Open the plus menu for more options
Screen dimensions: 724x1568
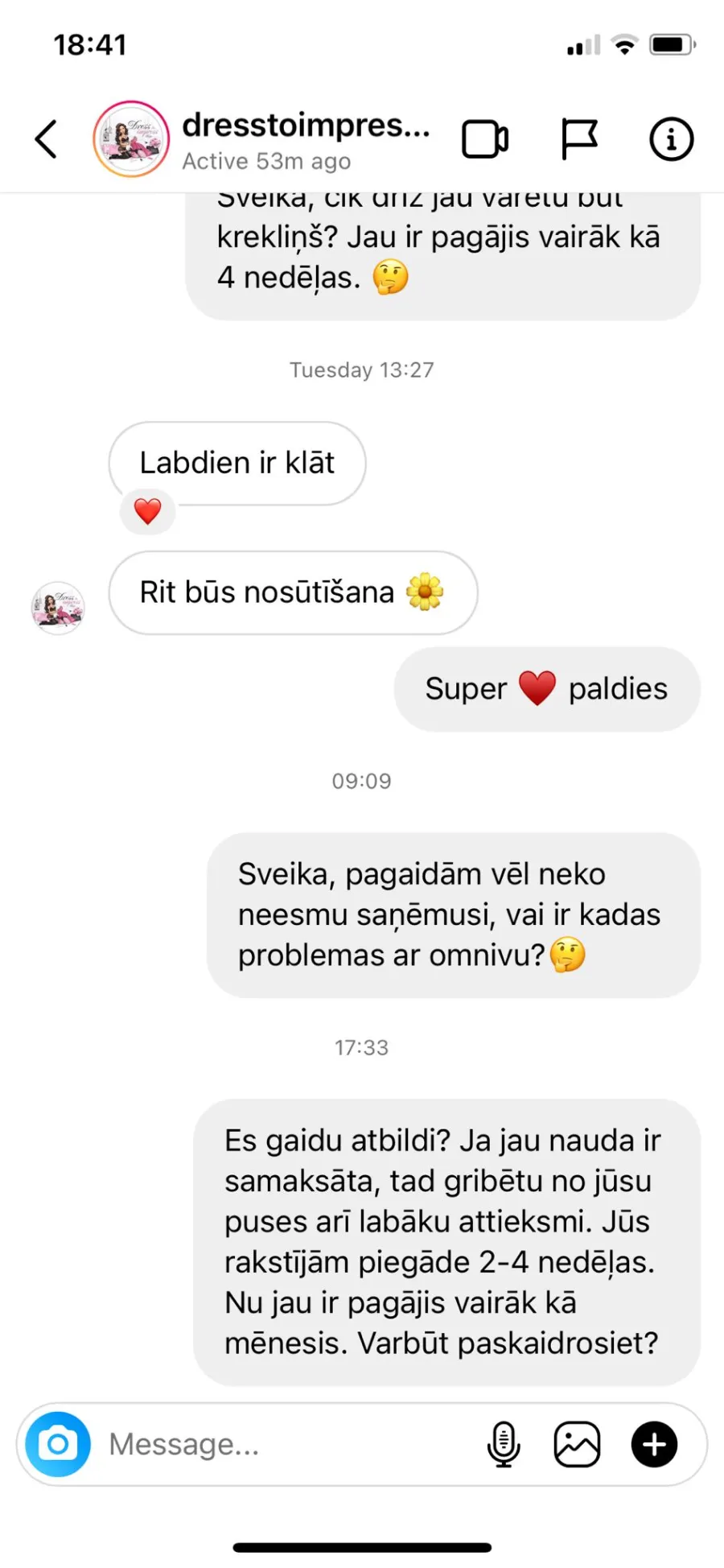click(x=654, y=1444)
